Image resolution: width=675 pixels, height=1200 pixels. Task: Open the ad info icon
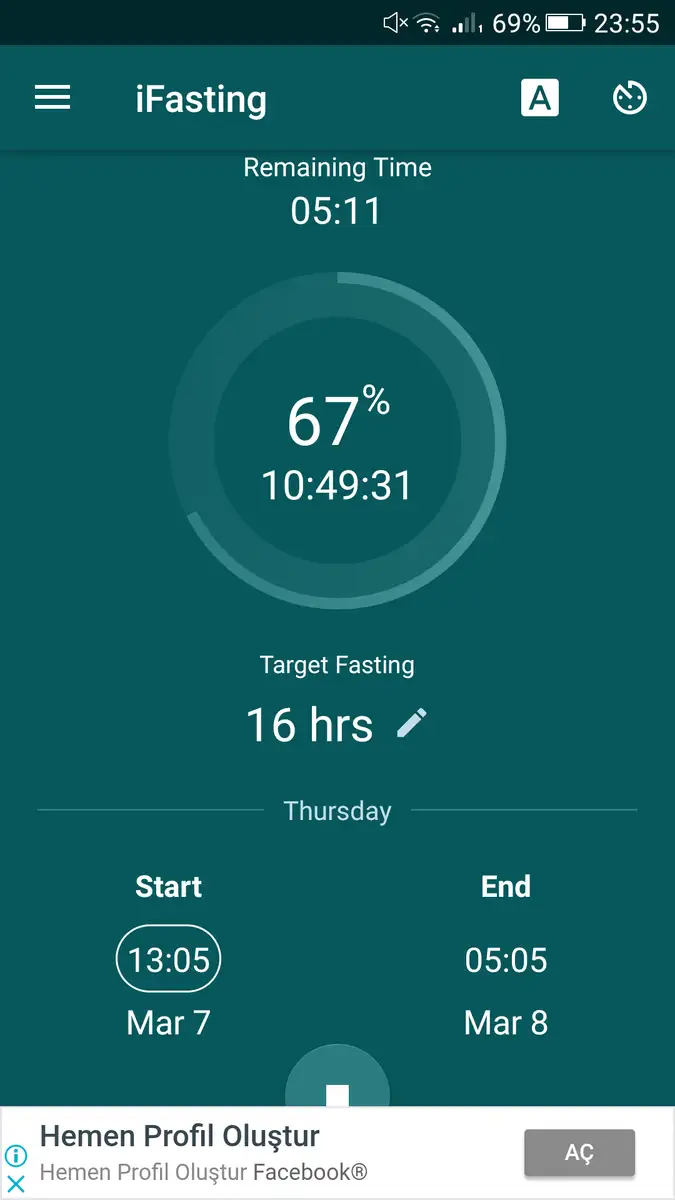pyautogui.click(x=16, y=1157)
